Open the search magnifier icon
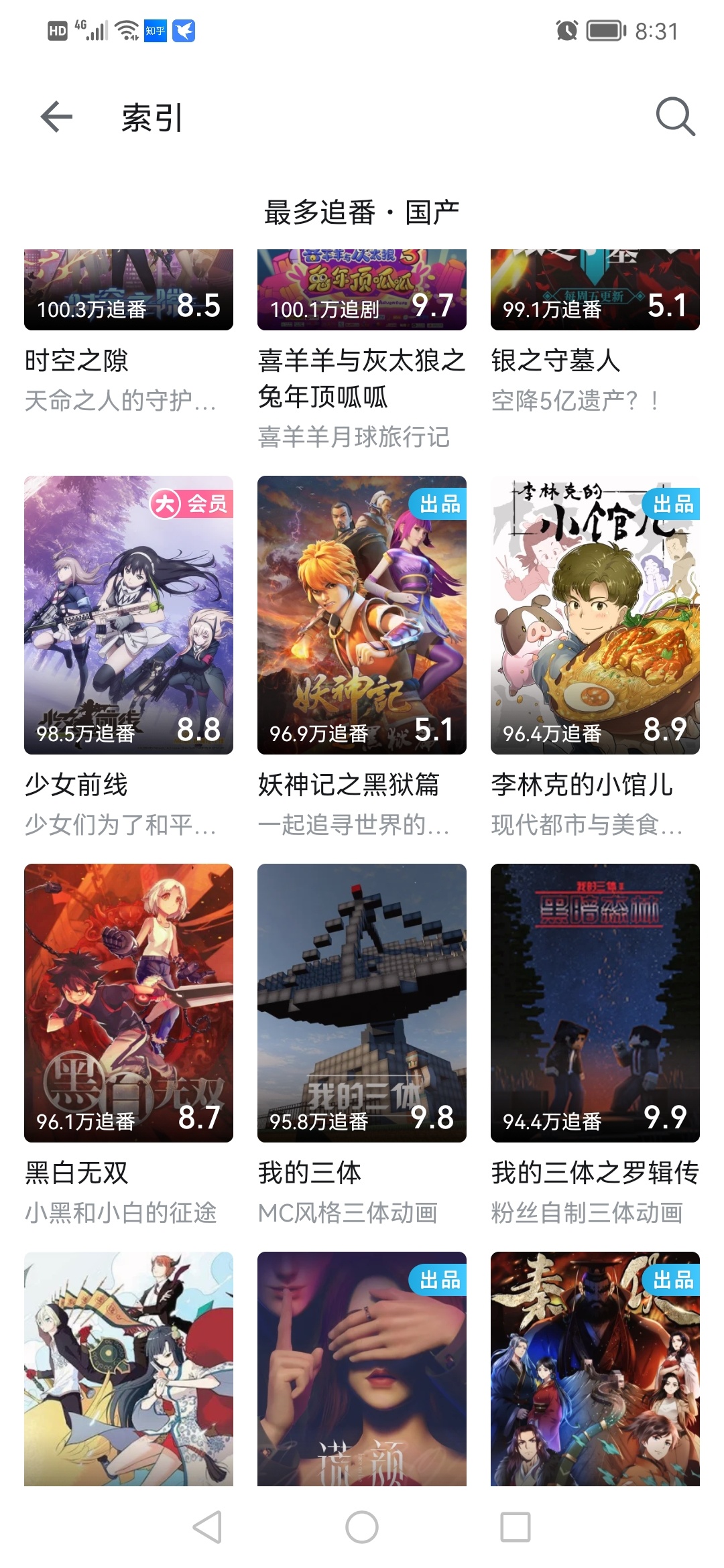Image resolution: width=724 pixels, height=1568 pixels. (x=675, y=117)
